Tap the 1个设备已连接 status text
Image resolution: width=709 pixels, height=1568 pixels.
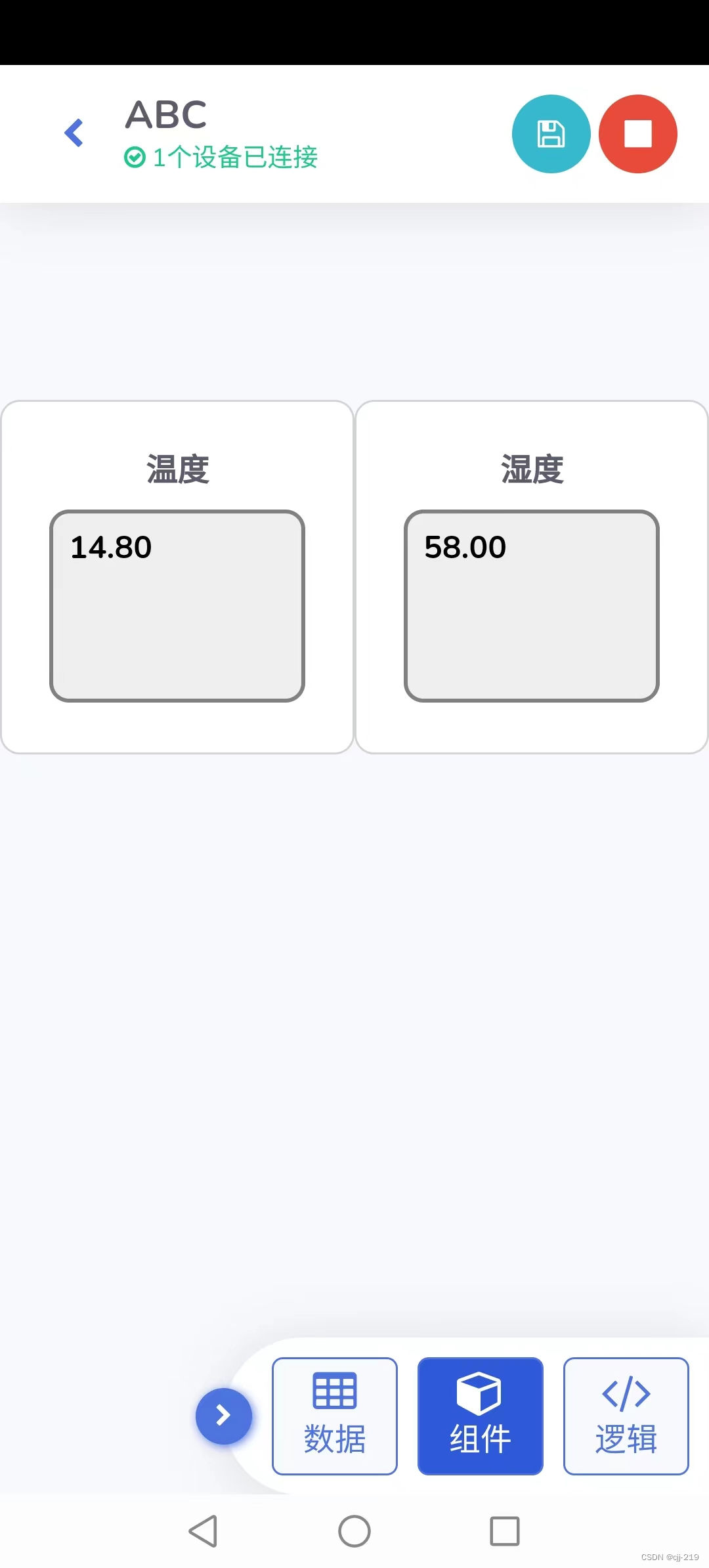point(235,156)
